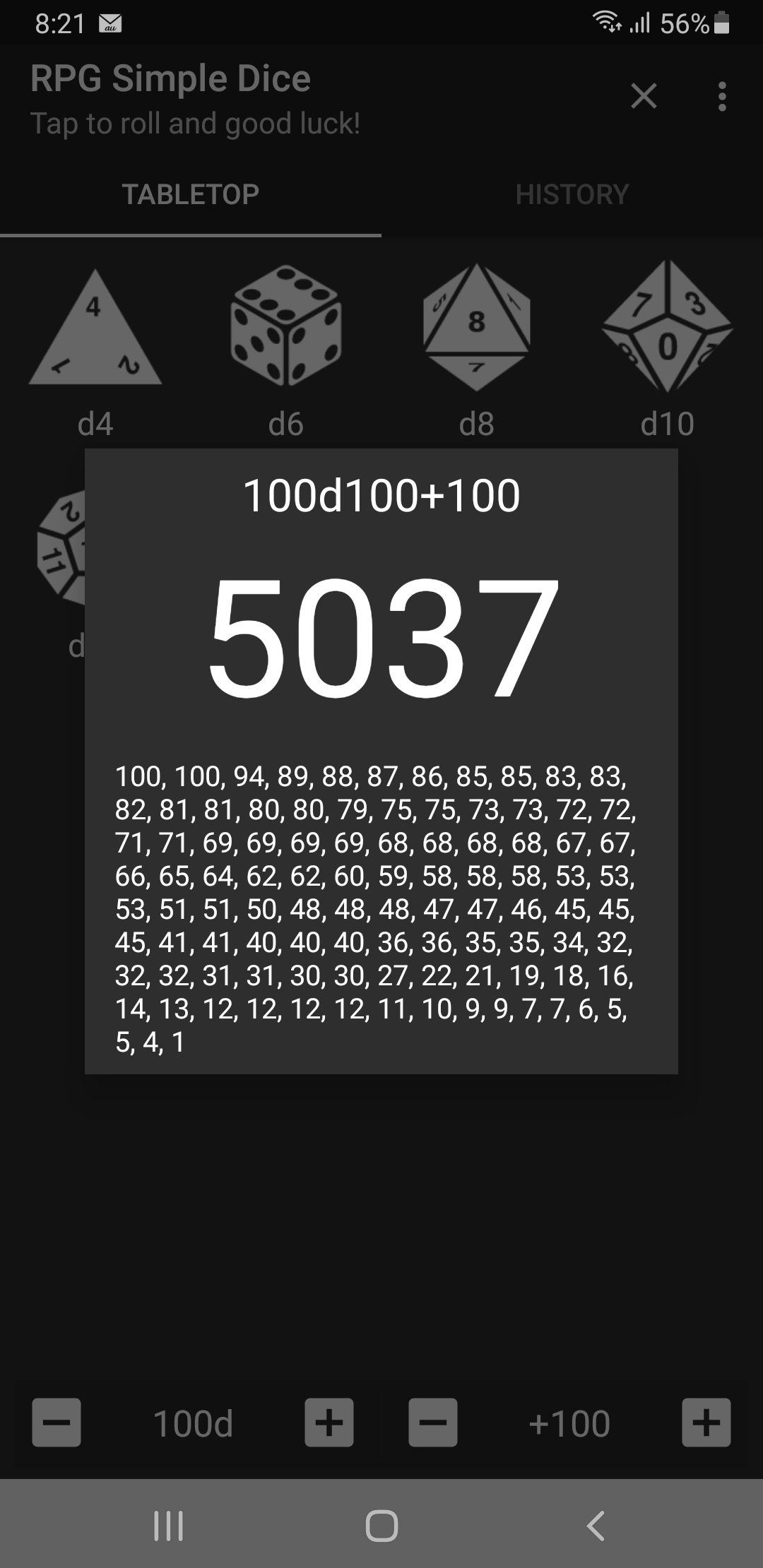Roll the d8 die
The image size is (763, 1568).
pos(477,327)
